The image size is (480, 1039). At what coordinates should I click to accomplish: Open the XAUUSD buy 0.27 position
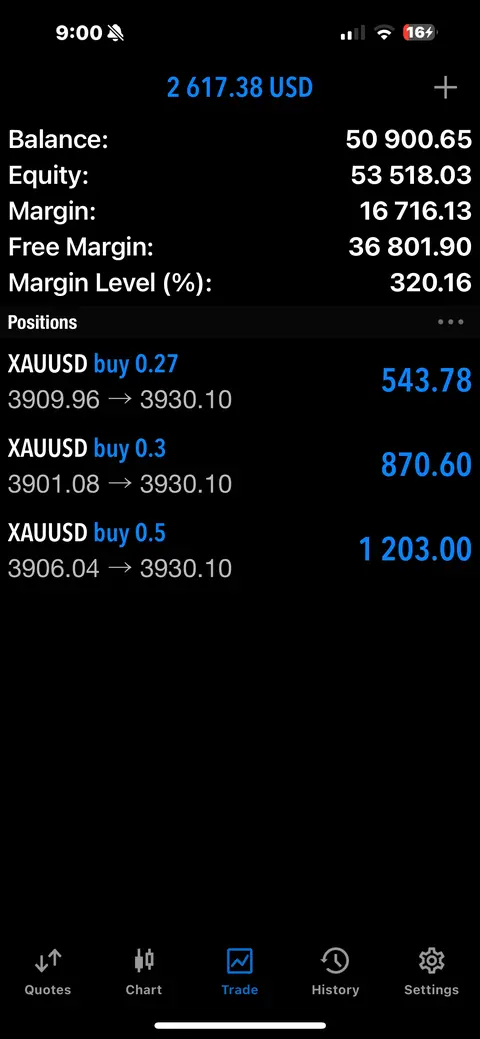pyautogui.click(x=240, y=382)
